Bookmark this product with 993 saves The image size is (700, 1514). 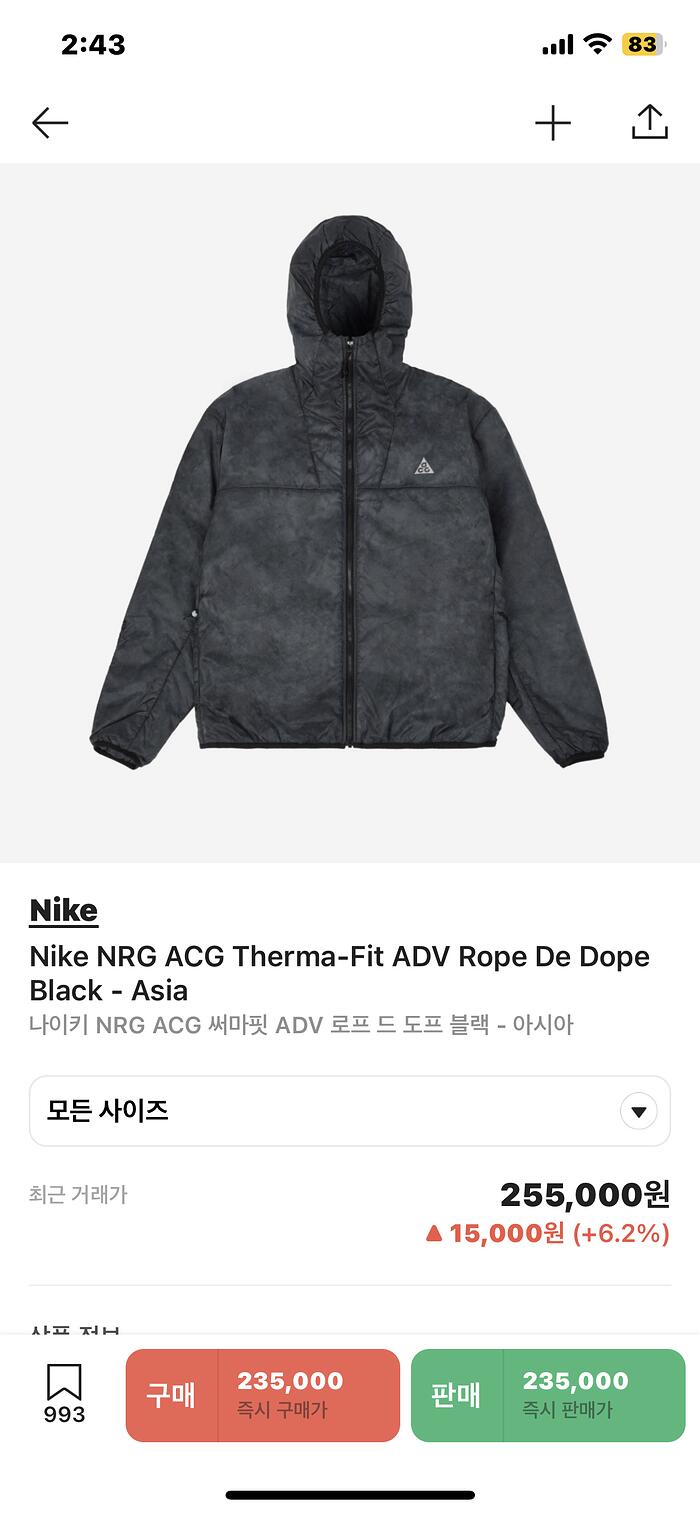tap(65, 1394)
